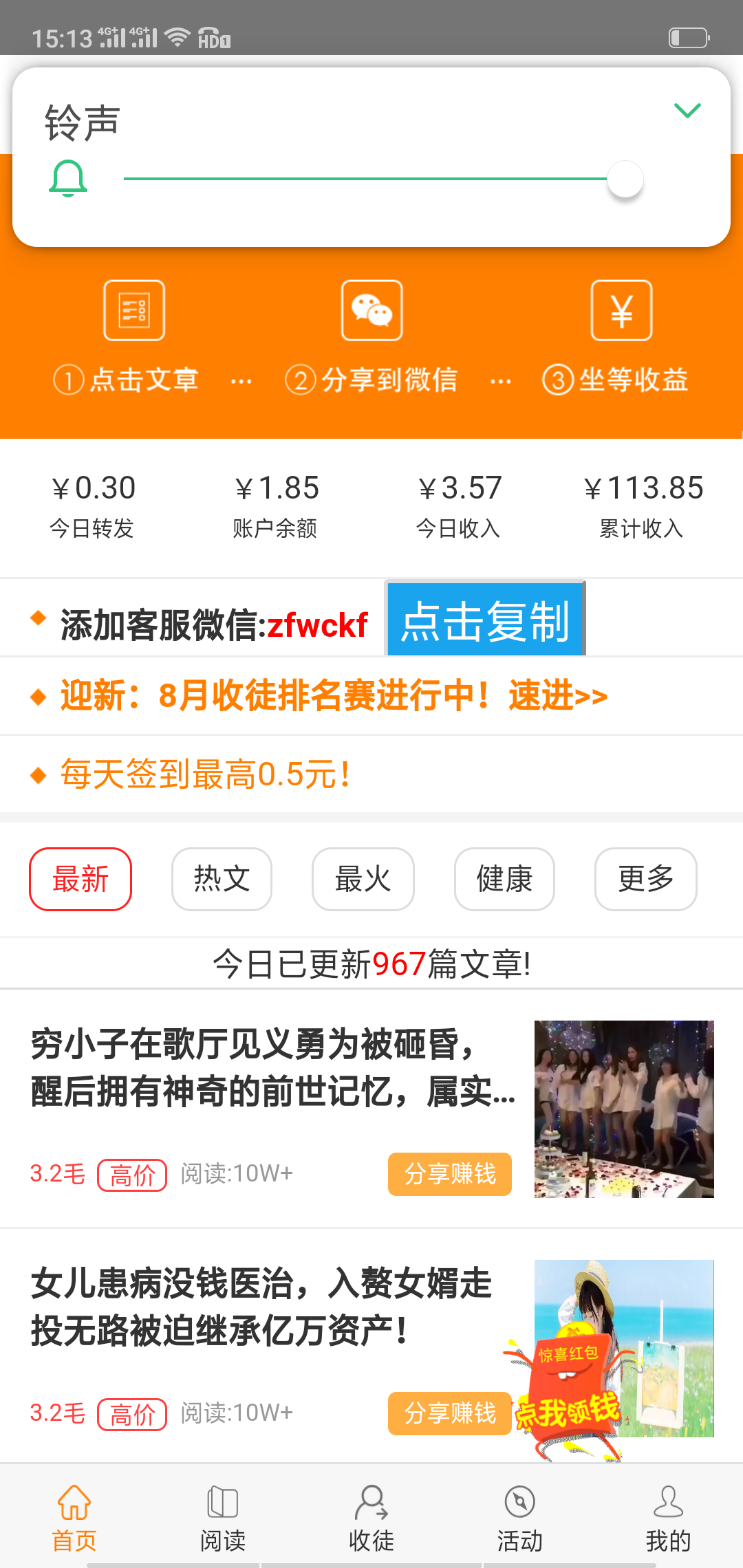Open the article about 穷小子在歌厅见义勇为
The height and width of the screenshot is (1568, 743).
click(272, 1067)
